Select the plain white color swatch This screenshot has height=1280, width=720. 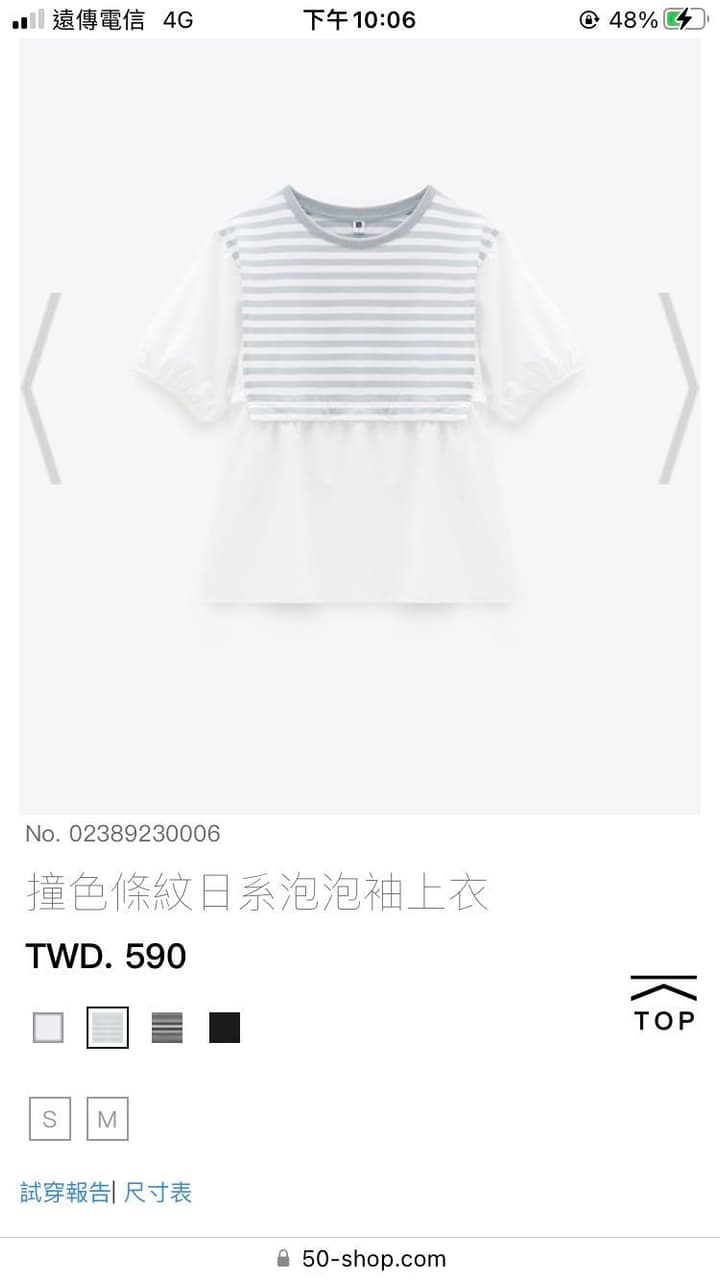[x=49, y=1027]
